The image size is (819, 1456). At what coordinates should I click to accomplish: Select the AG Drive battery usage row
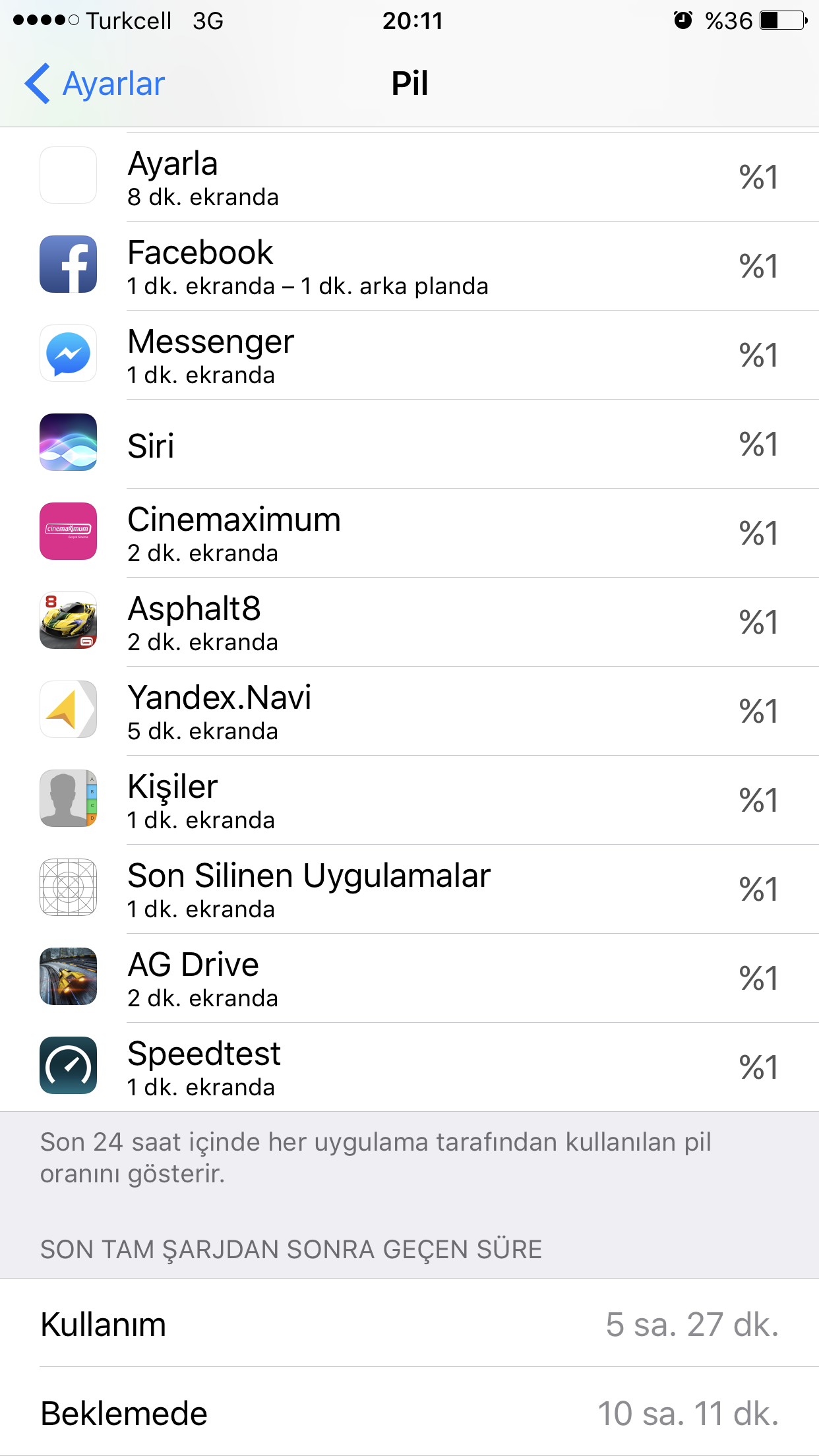(x=409, y=978)
